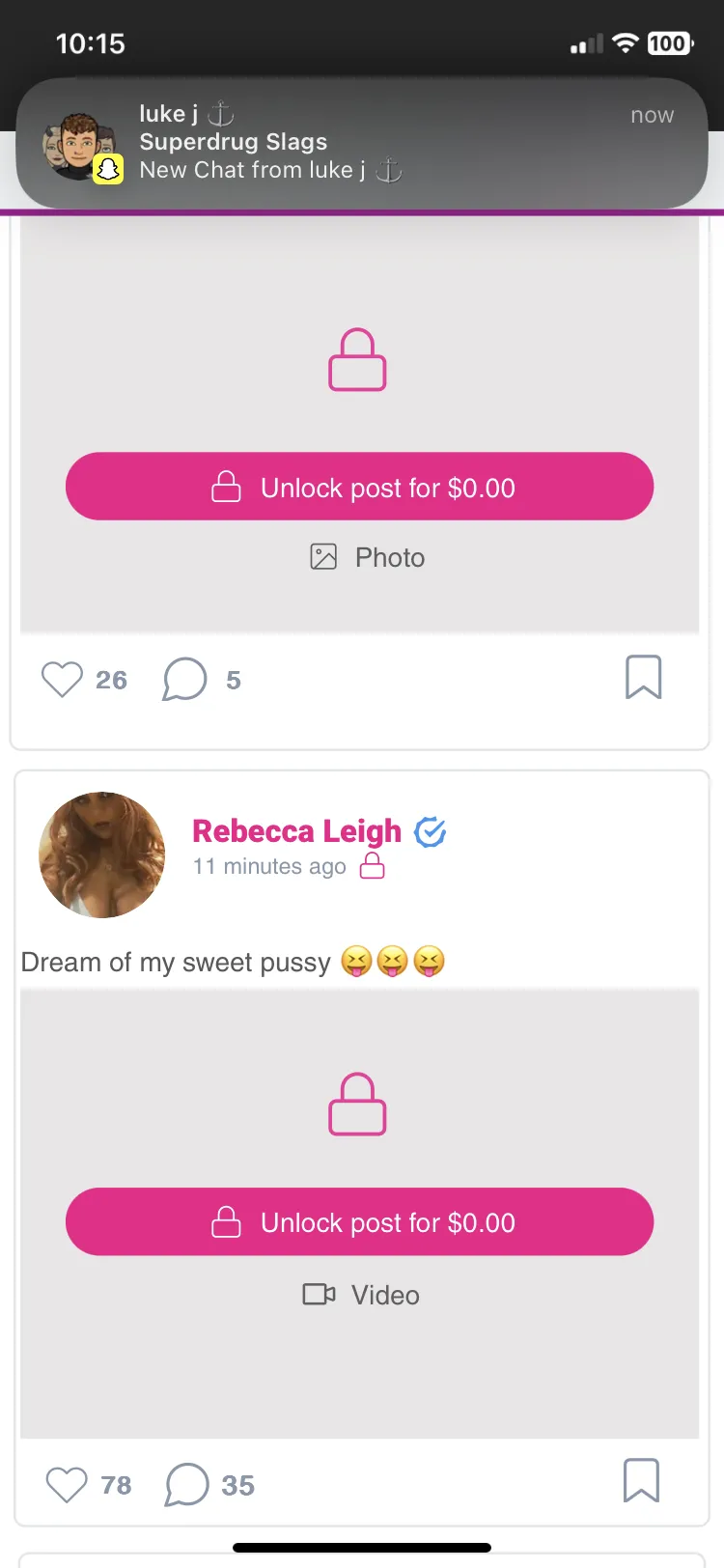Image resolution: width=724 pixels, height=1568 pixels.
Task: Unlock the Photo post for $0.00
Action: pyautogui.click(x=359, y=487)
